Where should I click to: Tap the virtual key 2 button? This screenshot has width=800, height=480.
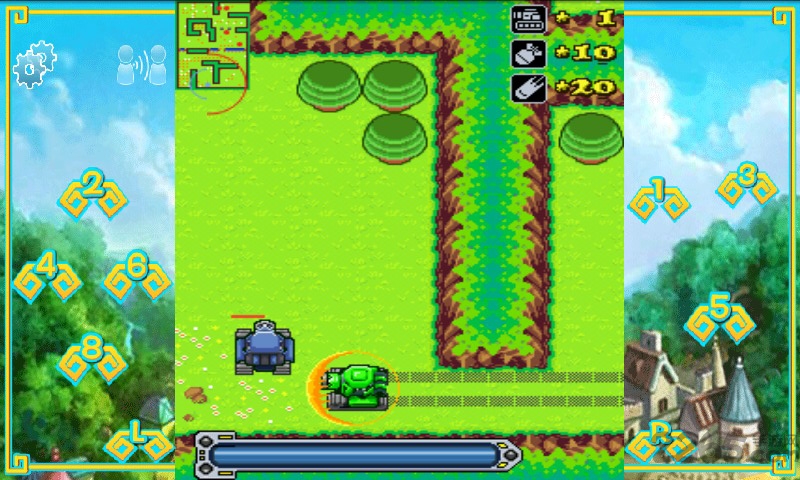coord(92,193)
